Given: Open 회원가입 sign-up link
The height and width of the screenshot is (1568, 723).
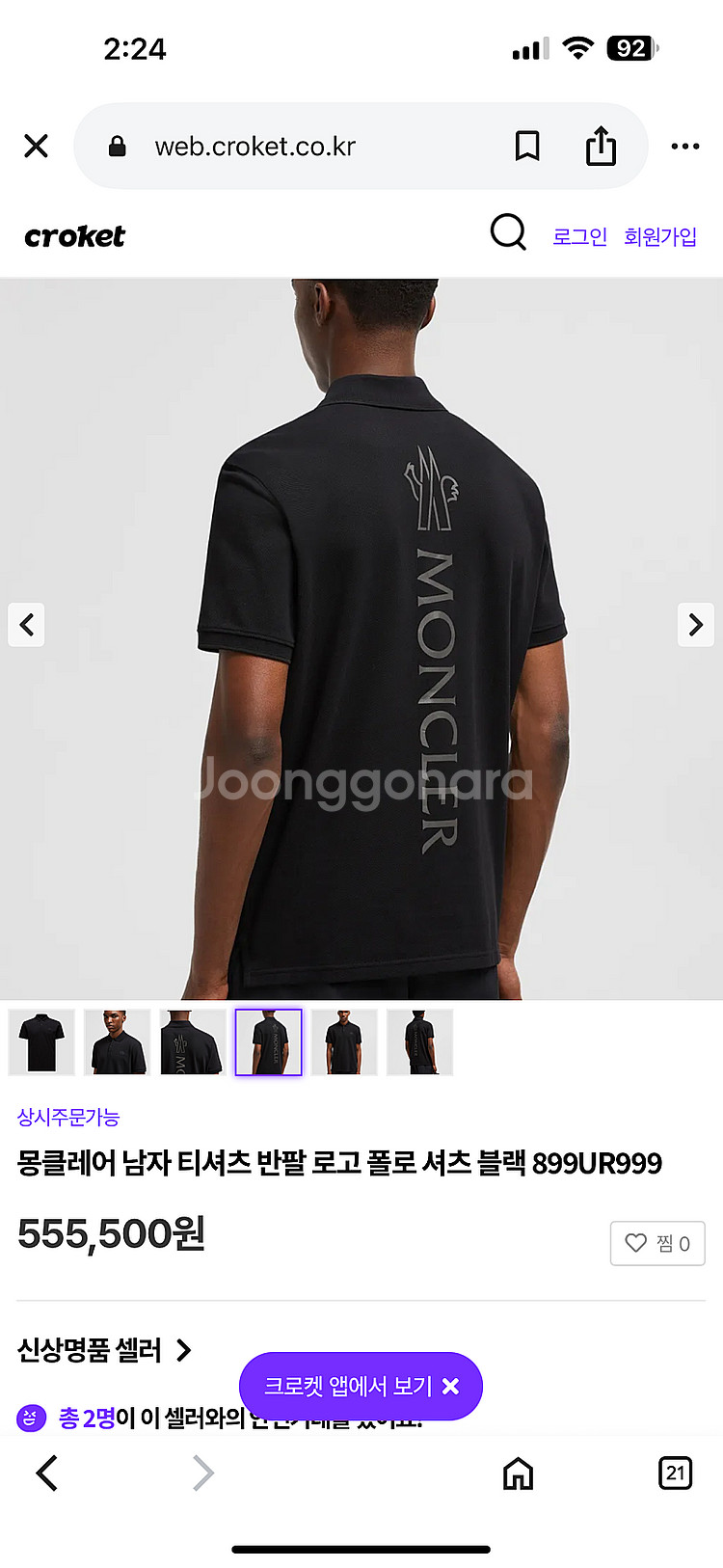Looking at the screenshot, I should click(x=660, y=236).
